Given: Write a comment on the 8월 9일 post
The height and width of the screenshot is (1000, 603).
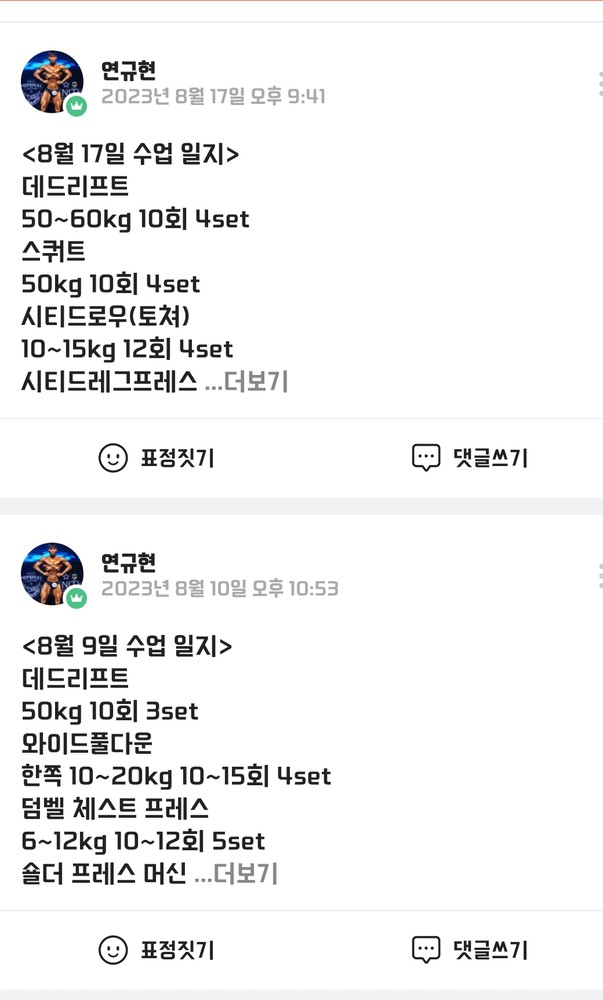Looking at the screenshot, I should coord(470,949).
